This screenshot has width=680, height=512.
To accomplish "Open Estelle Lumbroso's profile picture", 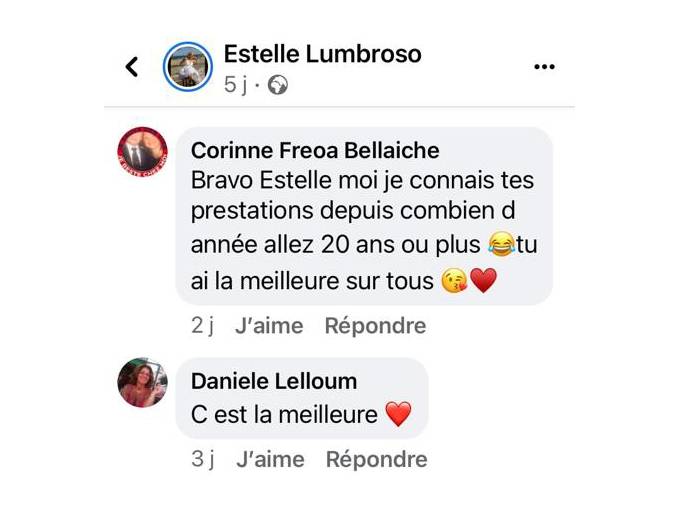I will click(x=187, y=67).
